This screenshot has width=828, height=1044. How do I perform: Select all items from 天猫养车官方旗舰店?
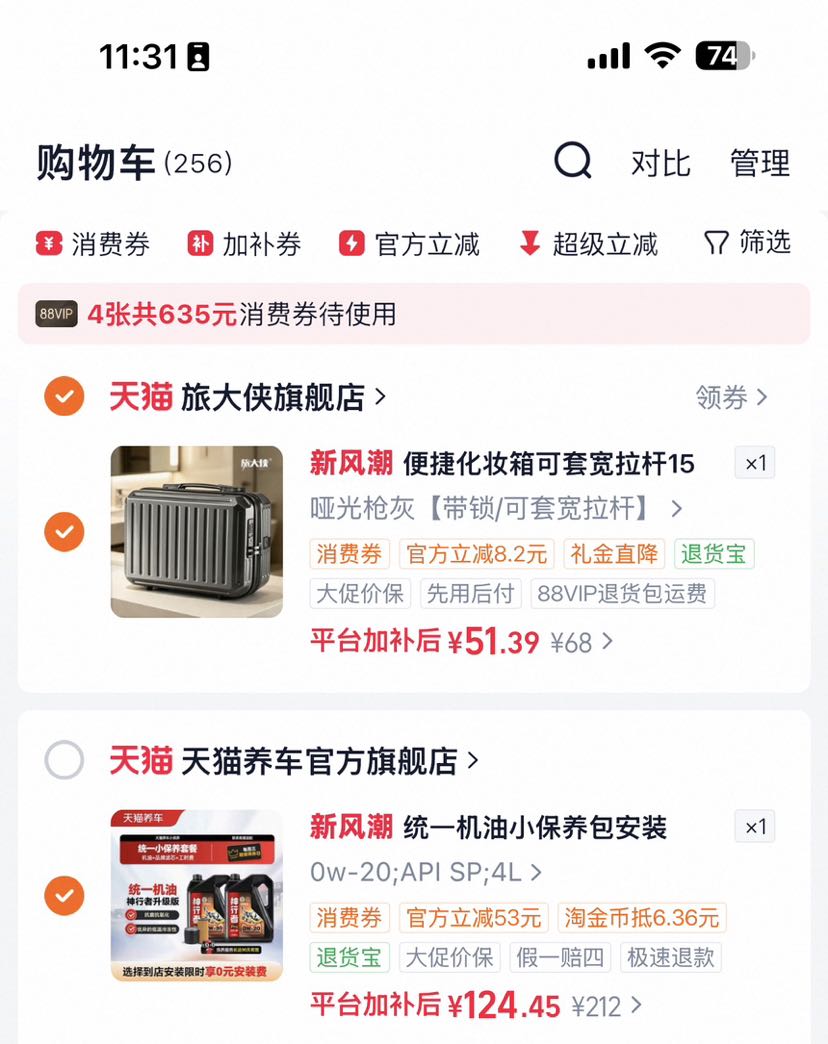(x=65, y=760)
